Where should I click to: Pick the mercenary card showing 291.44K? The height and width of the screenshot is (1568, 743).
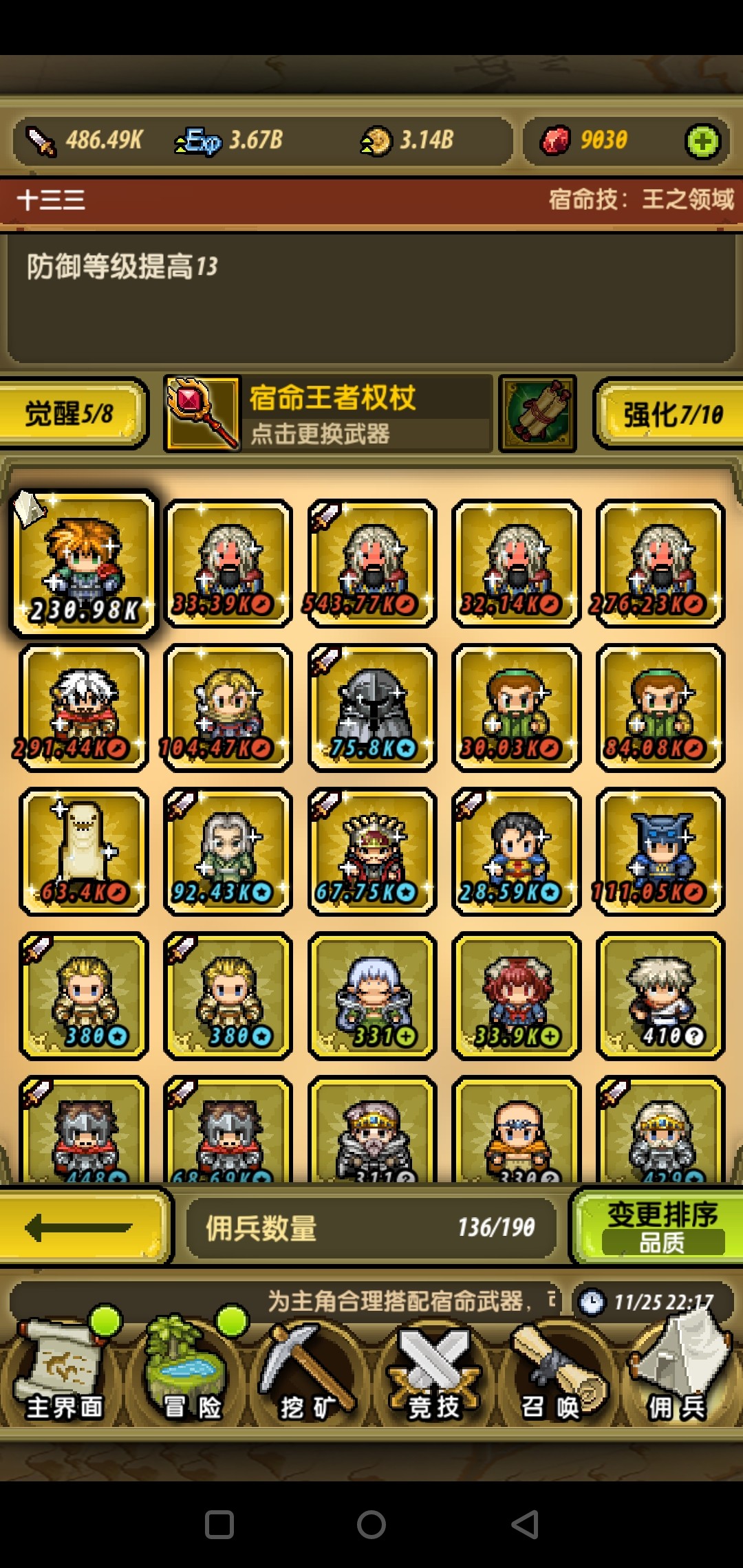pyautogui.click(x=84, y=708)
